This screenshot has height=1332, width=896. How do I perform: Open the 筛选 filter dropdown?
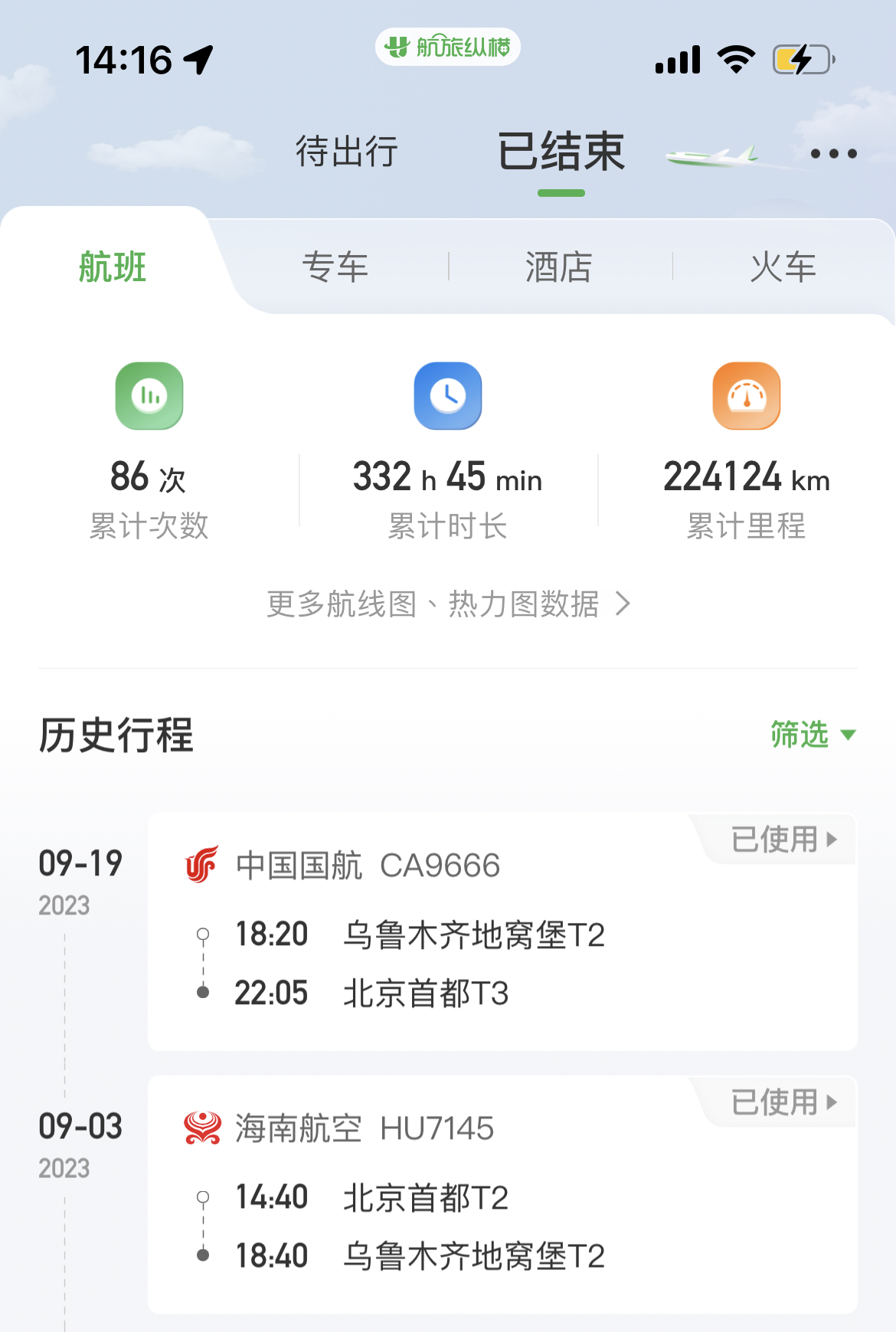coord(812,735)
